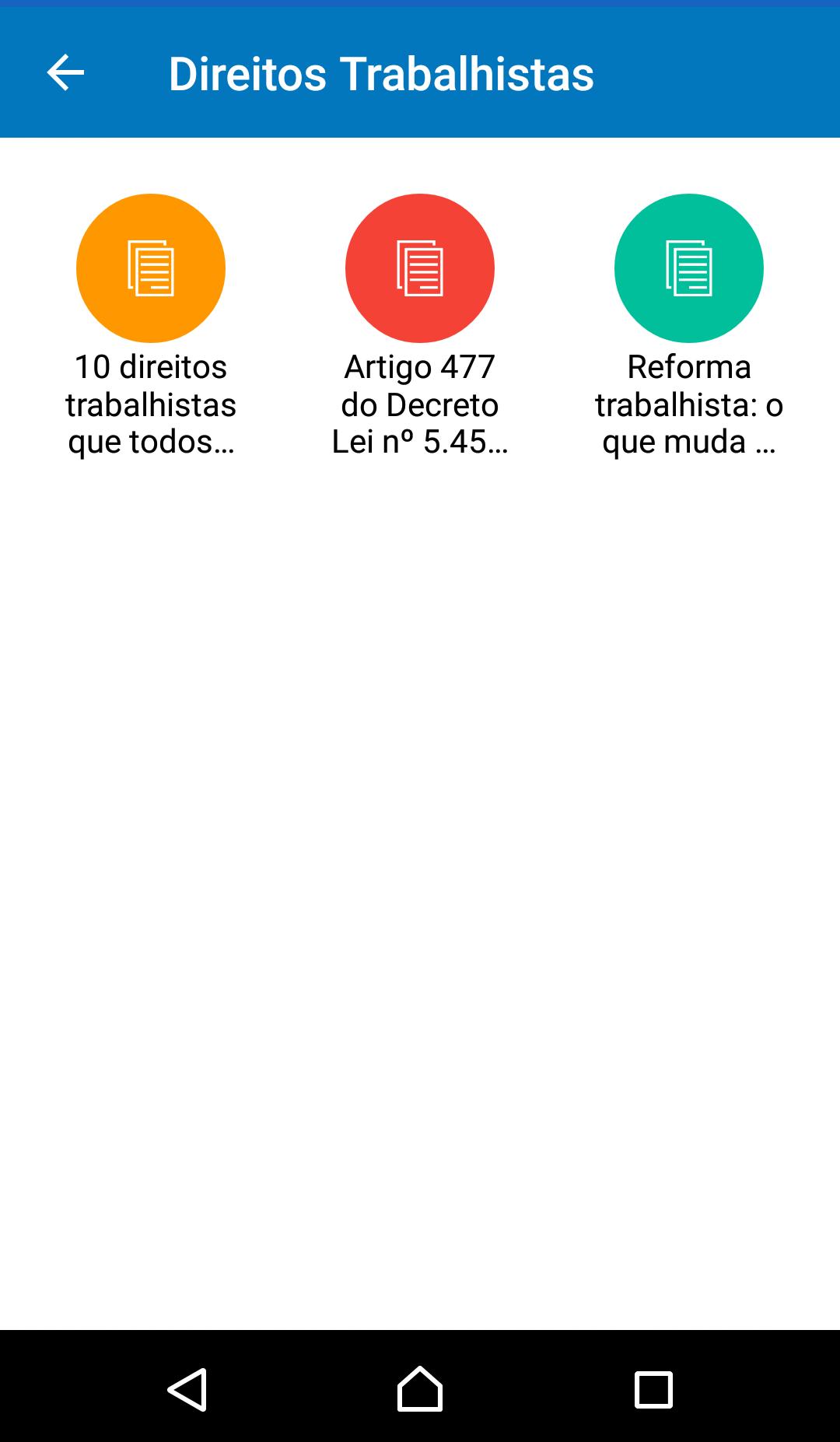Open recent apps from navigation bar

pos(653,1389)
